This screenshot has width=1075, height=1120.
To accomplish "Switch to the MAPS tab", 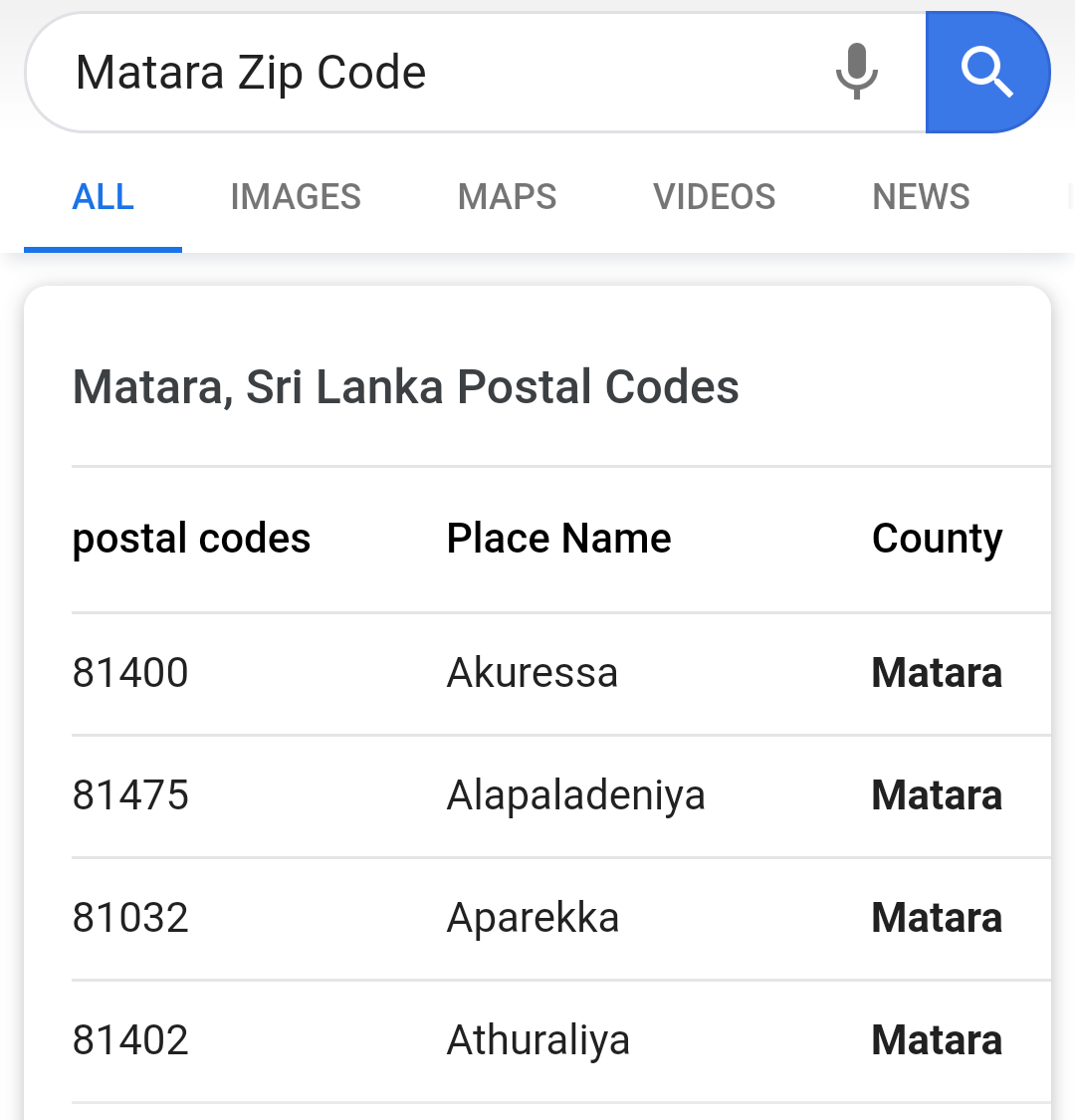I will coord(508,197).
